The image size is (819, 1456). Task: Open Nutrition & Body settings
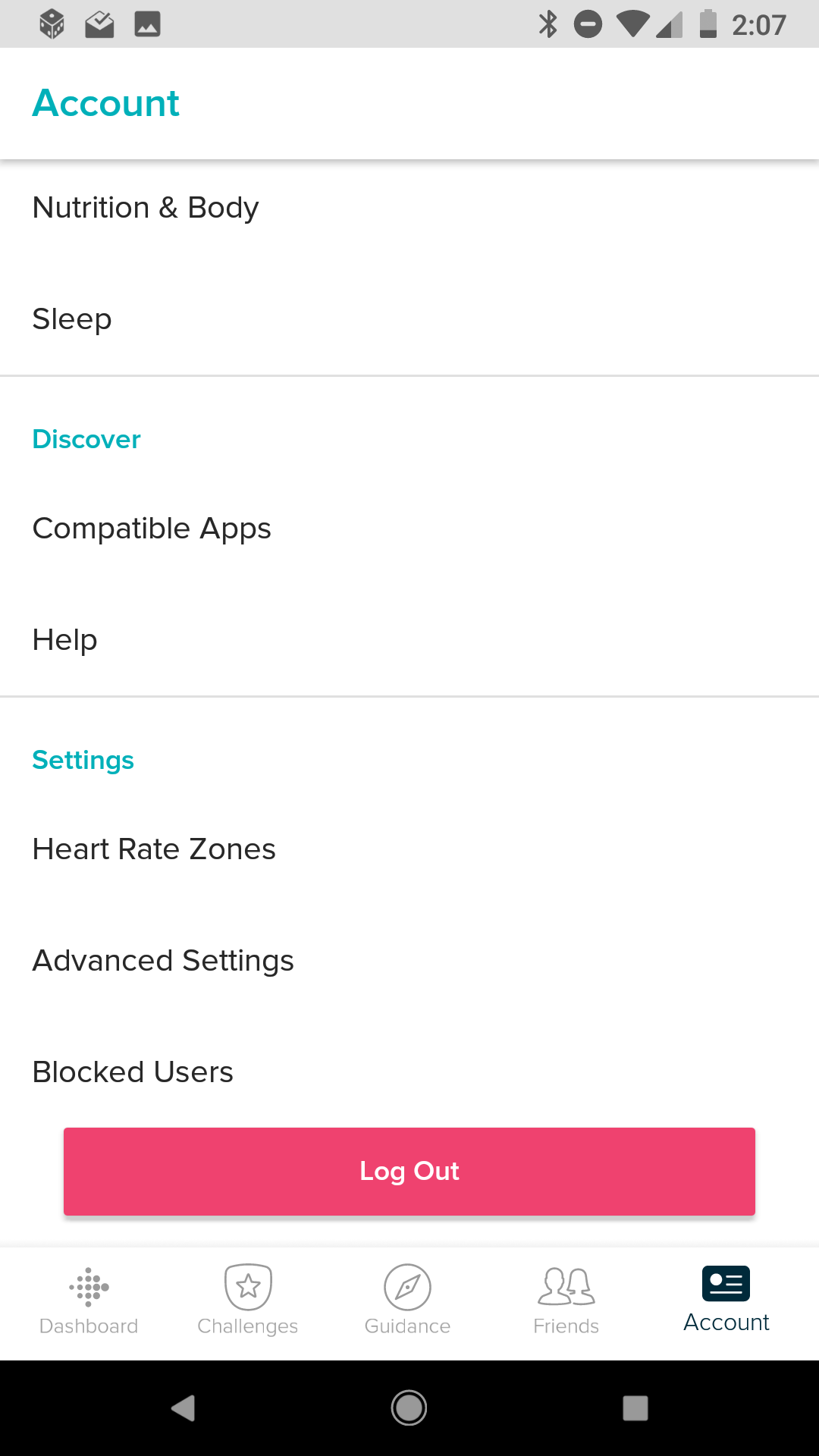click(x=409, y=208)
